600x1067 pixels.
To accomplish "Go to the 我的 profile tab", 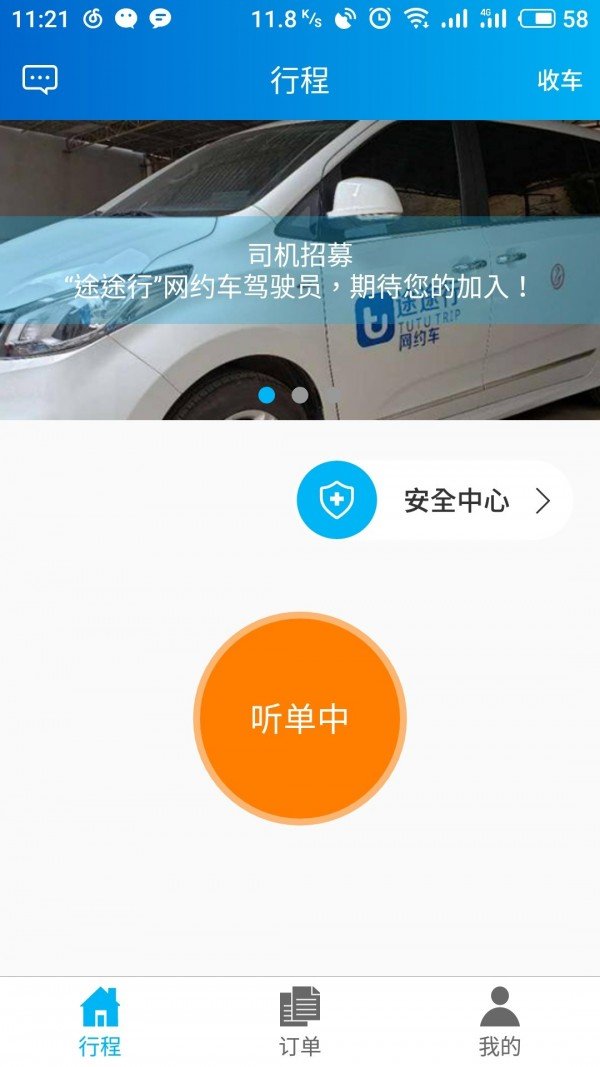I will (x=500, y=1021).
